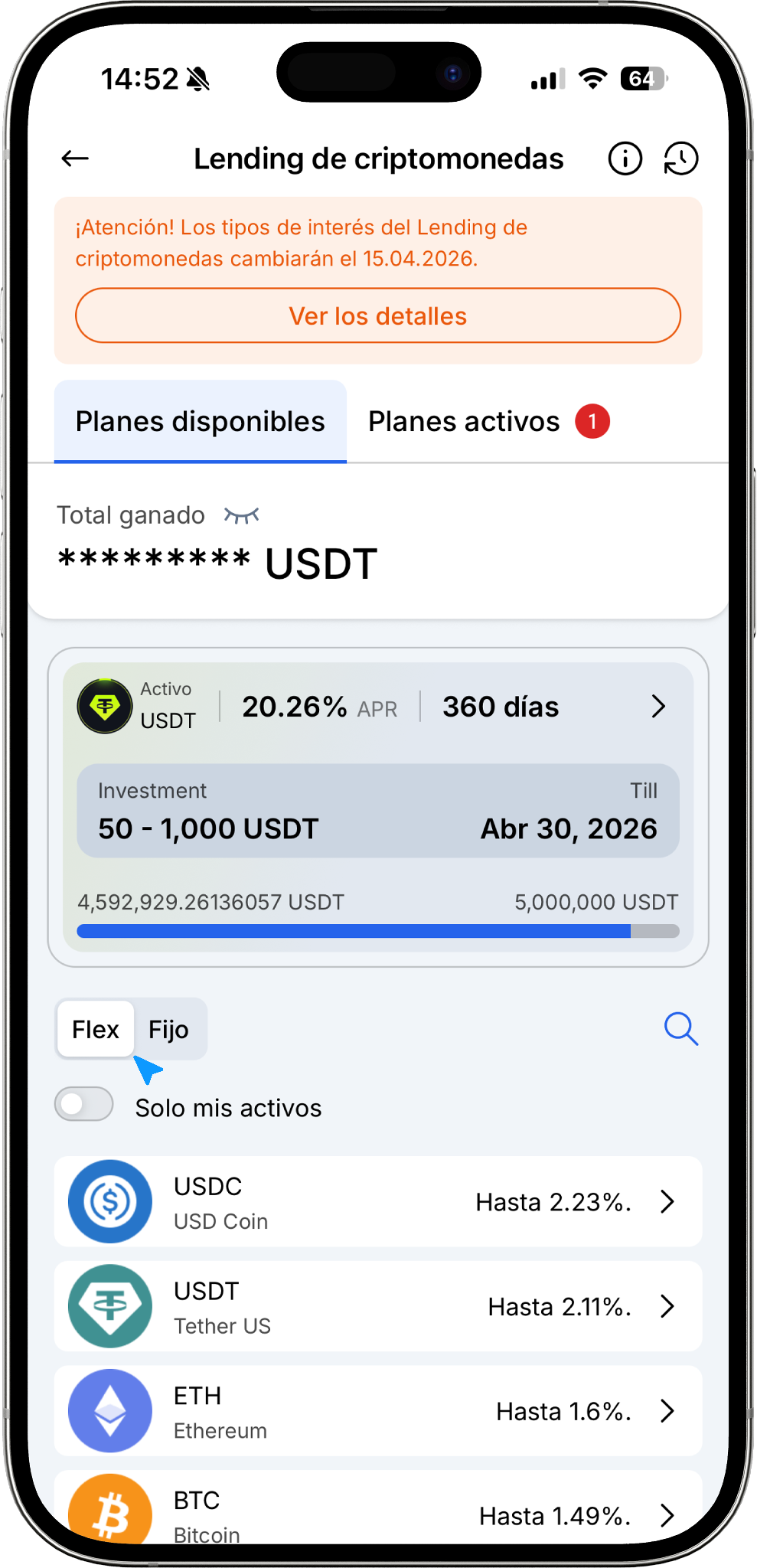The image size is (757, 1568).
Task: Open the info icon for crypto lending
Action: coord(625,158)
